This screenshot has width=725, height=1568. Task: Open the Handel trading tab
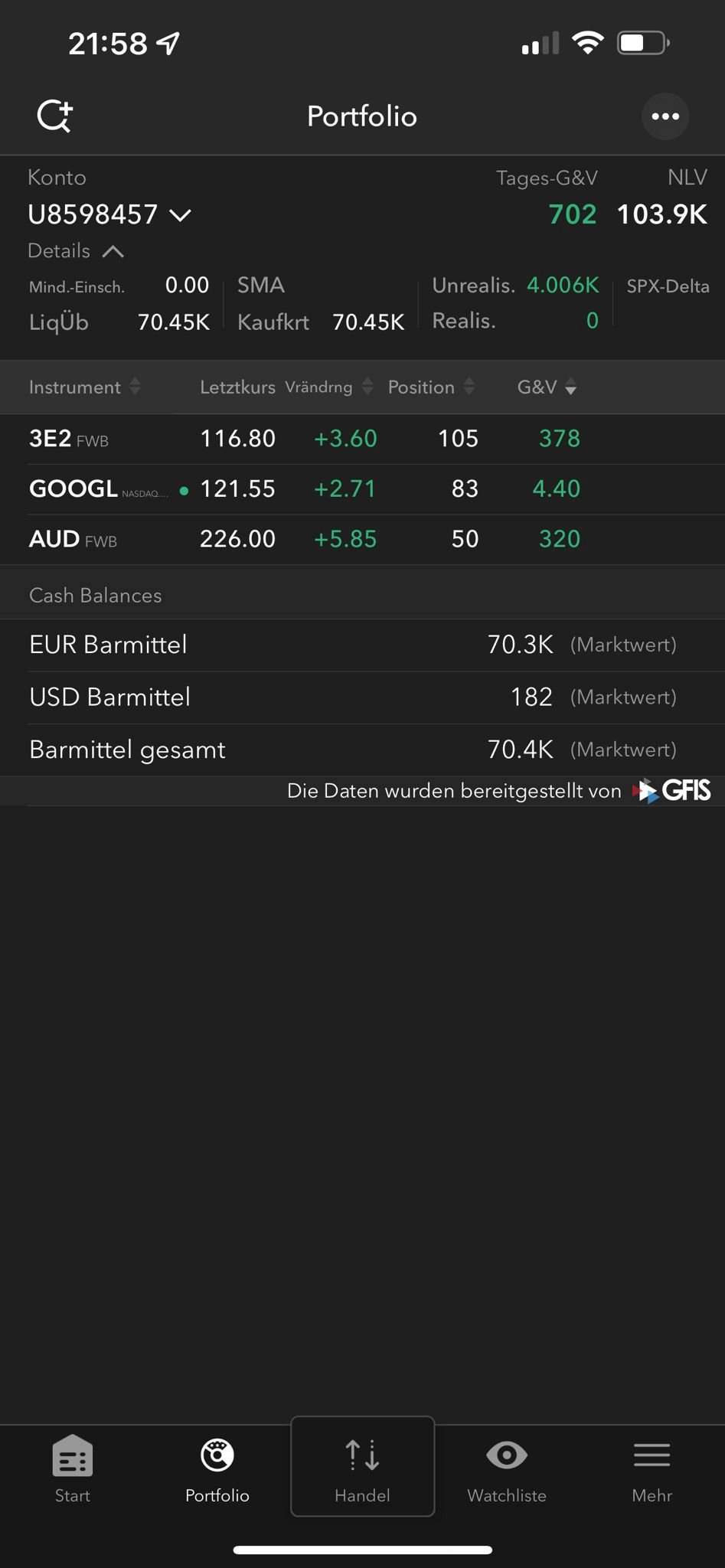tap(362, 1466)
